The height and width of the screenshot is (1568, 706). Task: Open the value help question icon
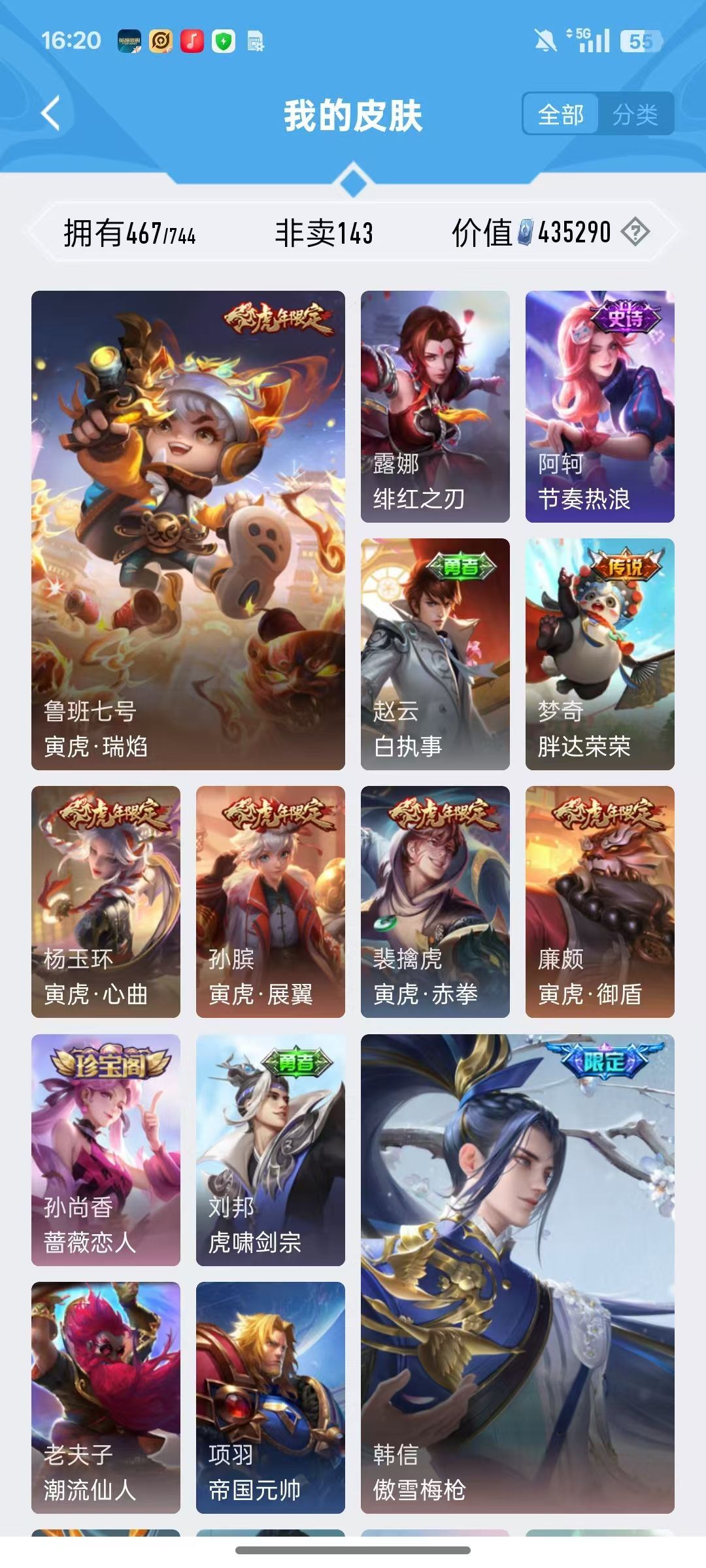pos(635,232)
